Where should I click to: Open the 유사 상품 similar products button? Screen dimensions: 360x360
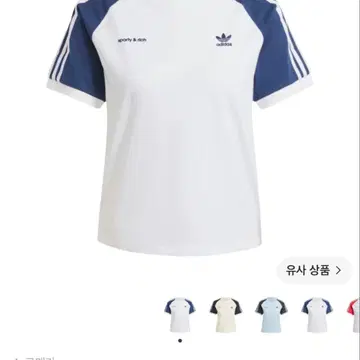pos(314,270)
